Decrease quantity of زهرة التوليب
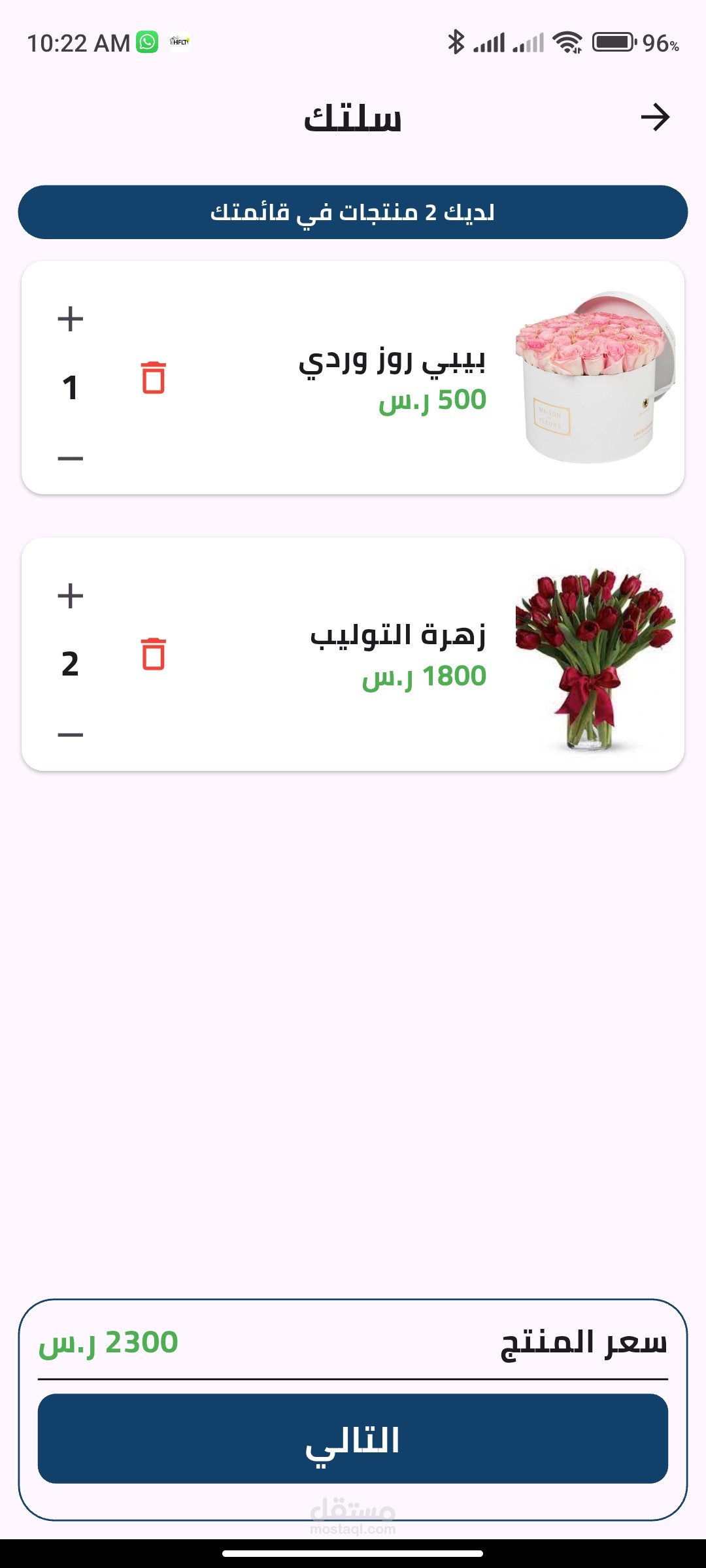This screenshot has width=706, height=1568. pyautogui.click(x=70, y=735)
